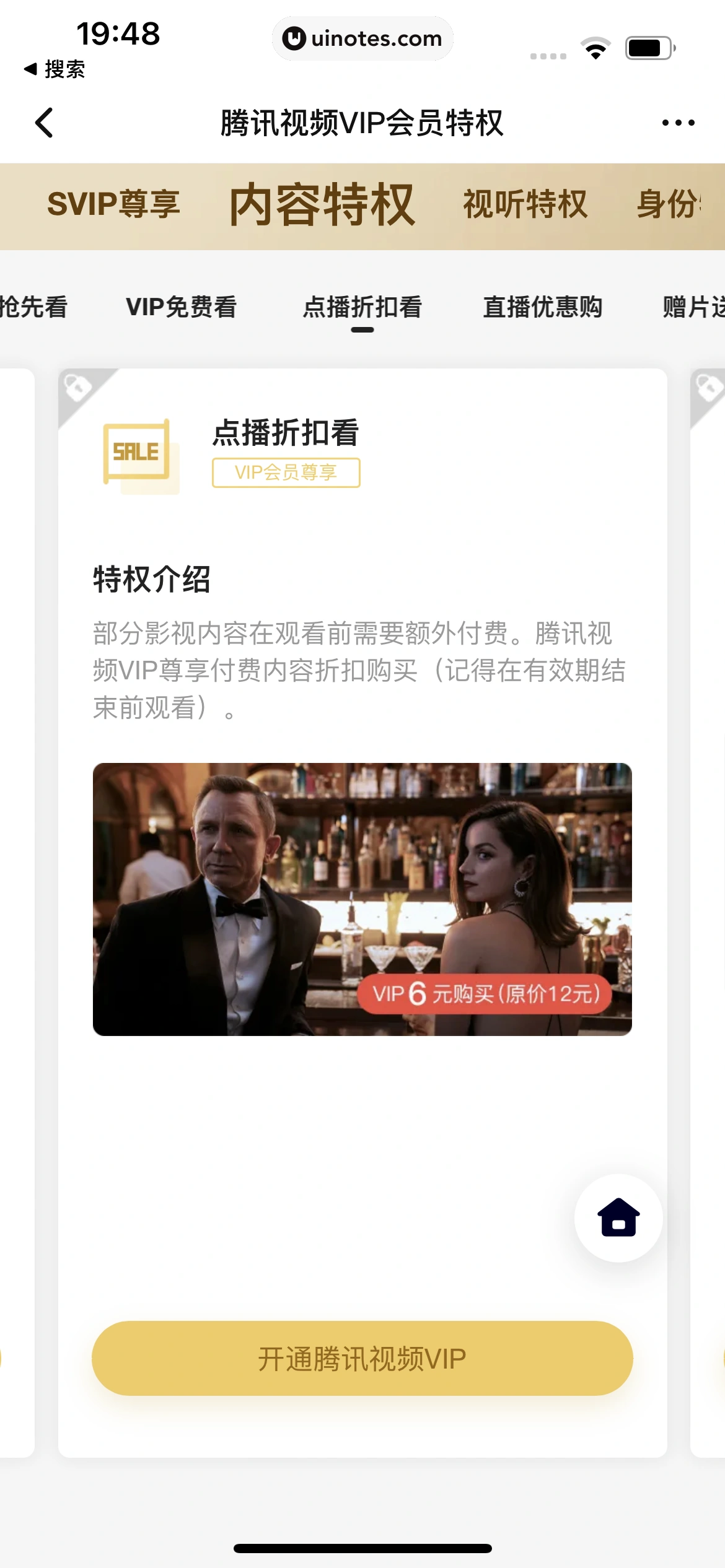This screenshot has width=725, height=1568.
Task: Switch to 视听特权 tab
Action: (525, 204)
